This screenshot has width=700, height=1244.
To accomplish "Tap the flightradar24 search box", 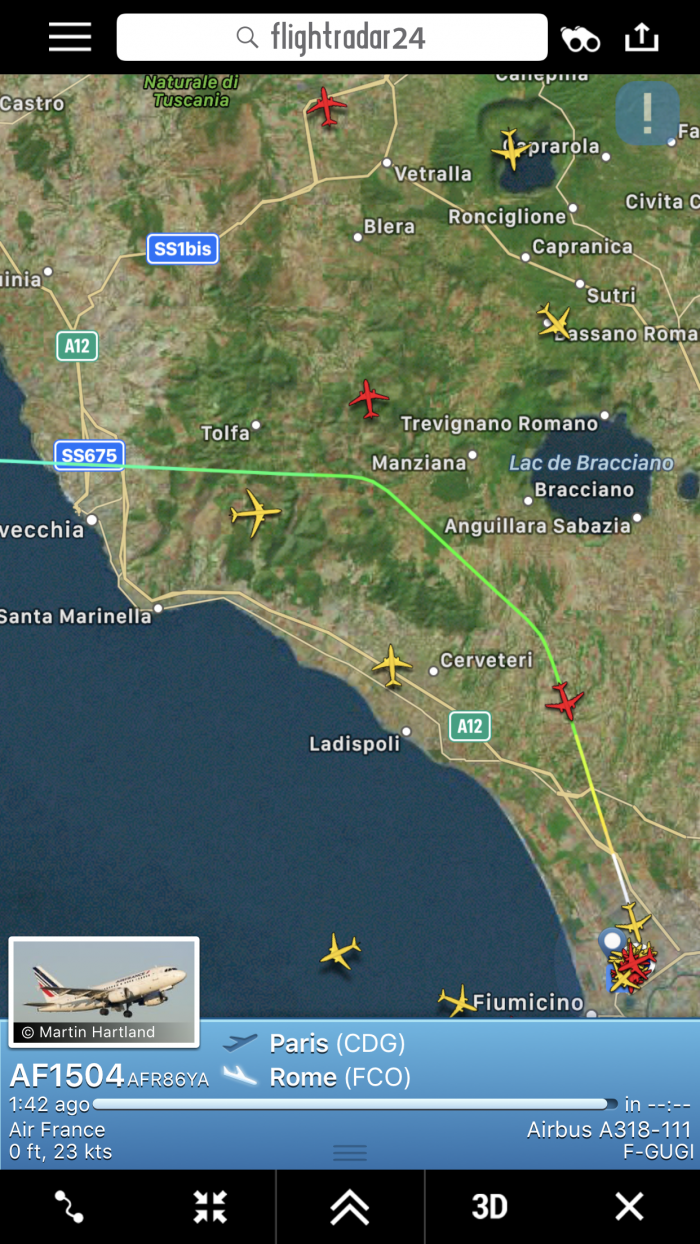I will point(332,38).
